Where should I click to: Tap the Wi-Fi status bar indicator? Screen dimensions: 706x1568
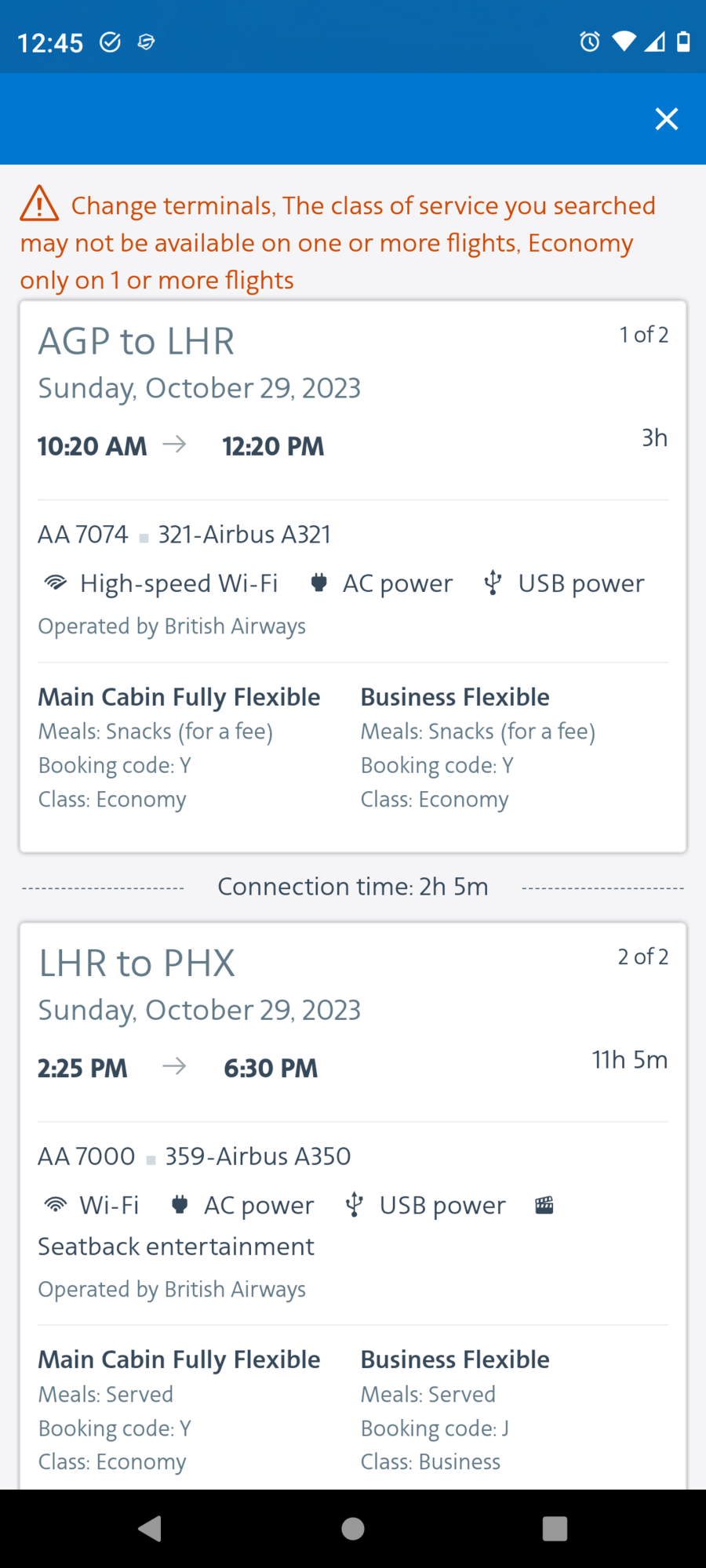coord(624,42)
